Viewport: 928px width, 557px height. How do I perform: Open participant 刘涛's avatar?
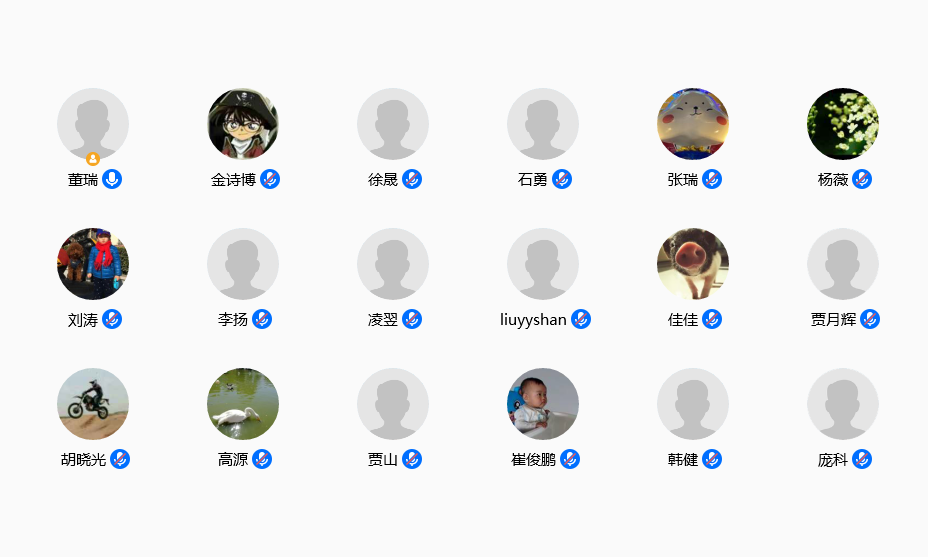point(93,264)
